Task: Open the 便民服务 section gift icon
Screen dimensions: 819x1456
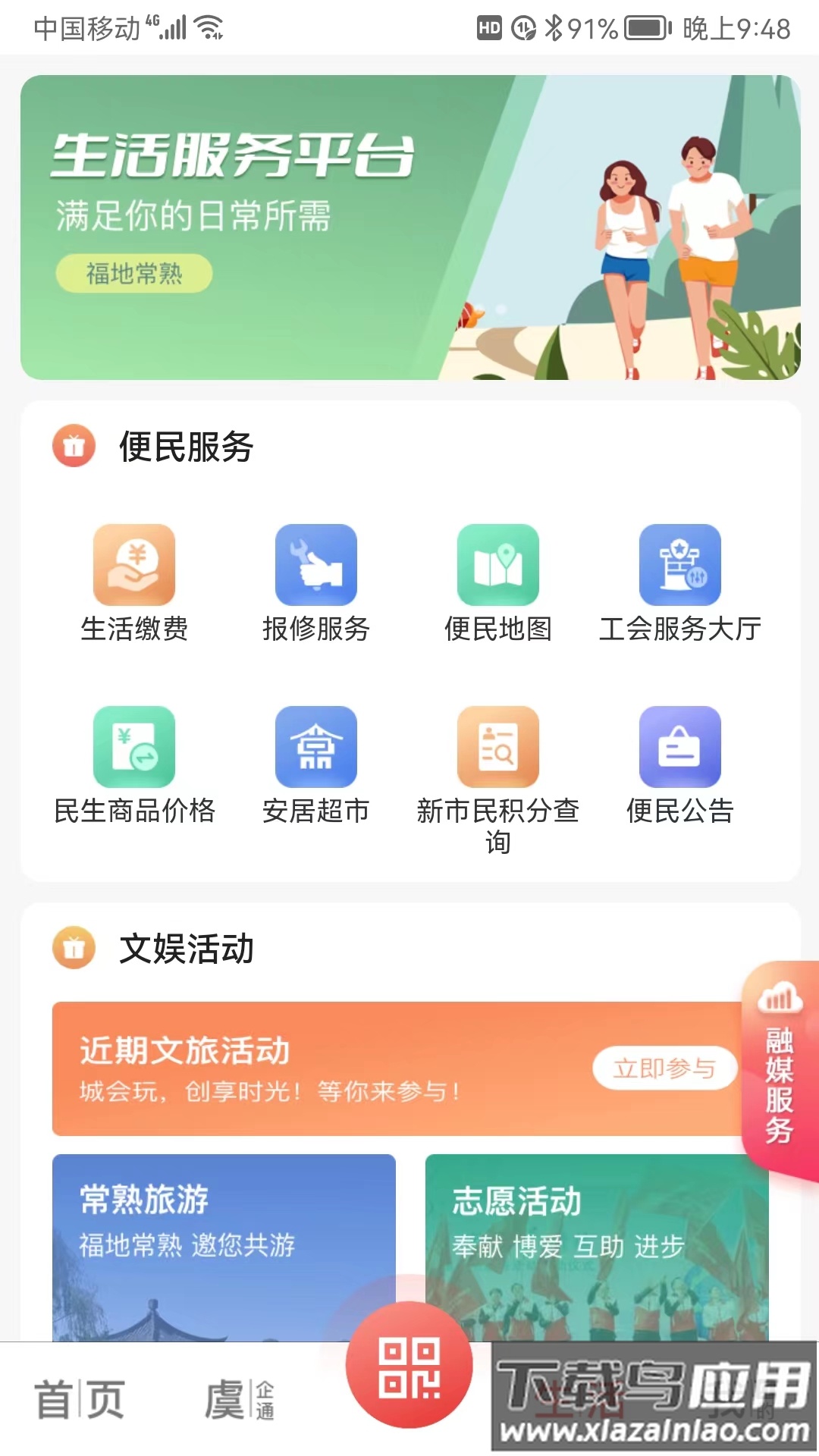Action: coord(73,448)
